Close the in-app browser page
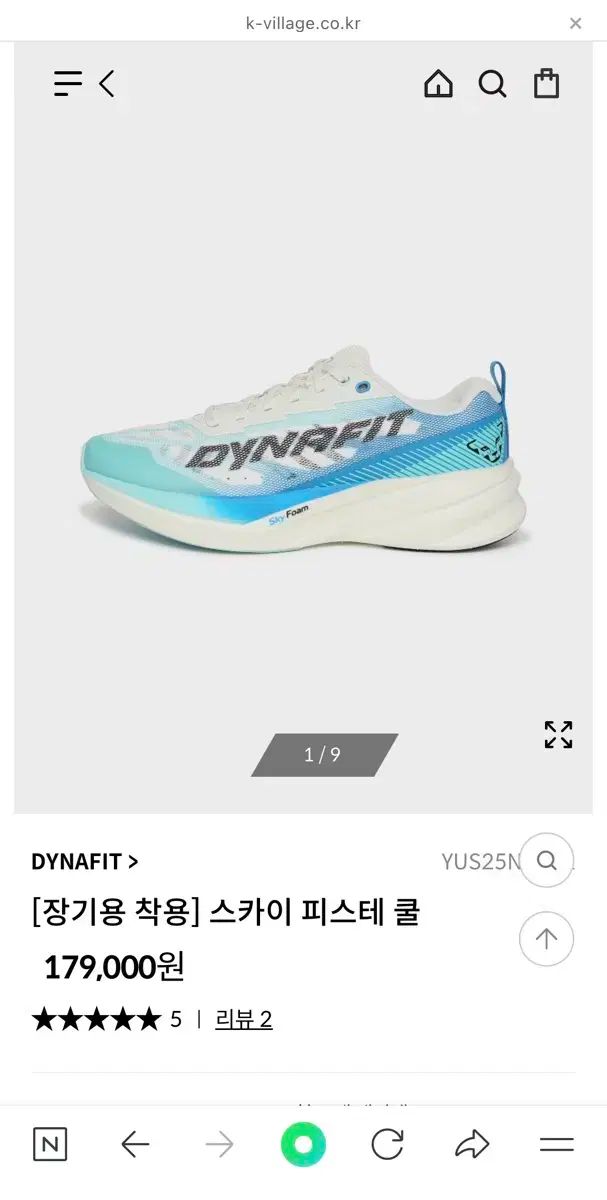607x1200 pixels. point(575,23)
